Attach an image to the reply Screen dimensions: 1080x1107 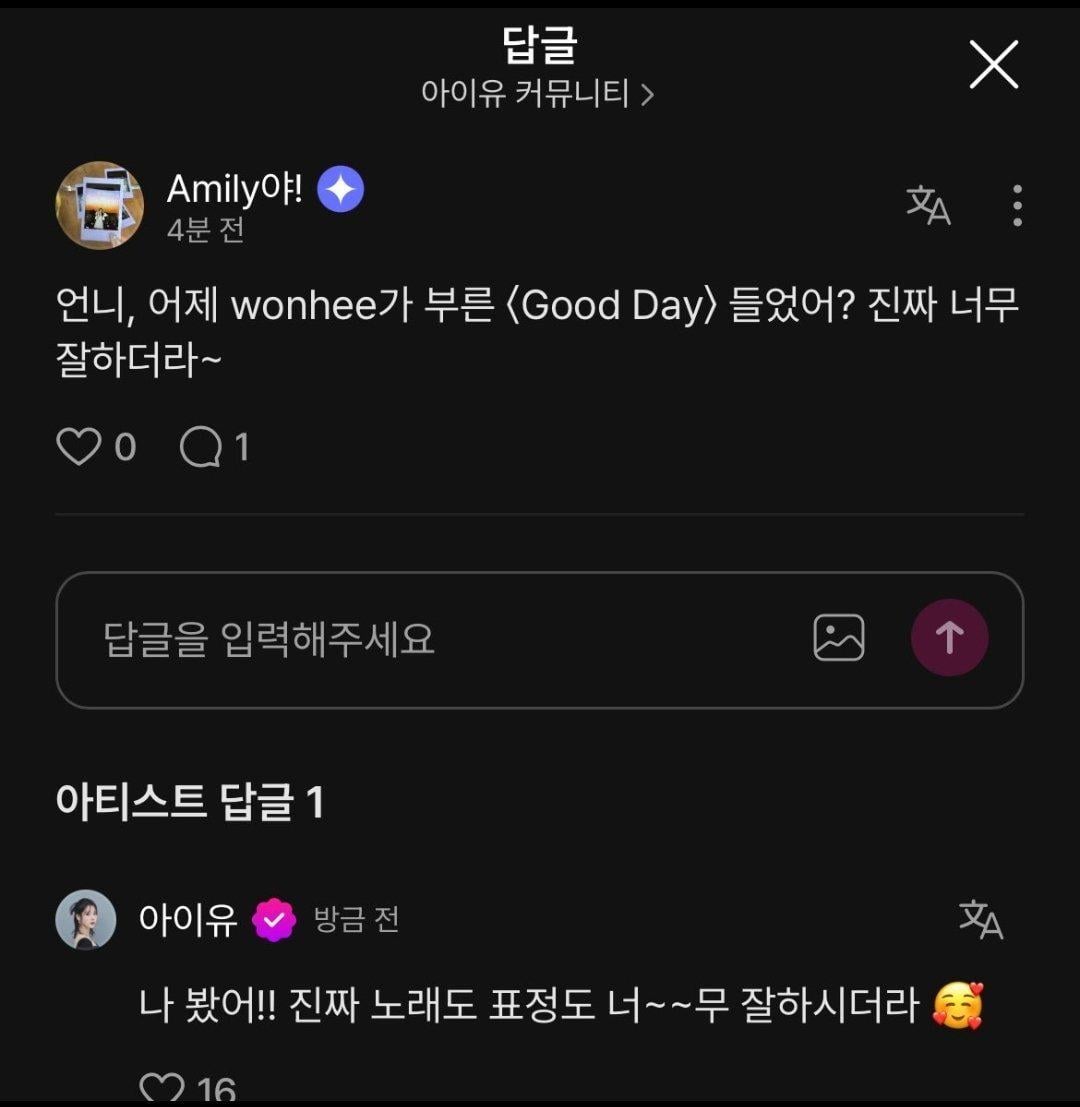[x=839, y=638]
